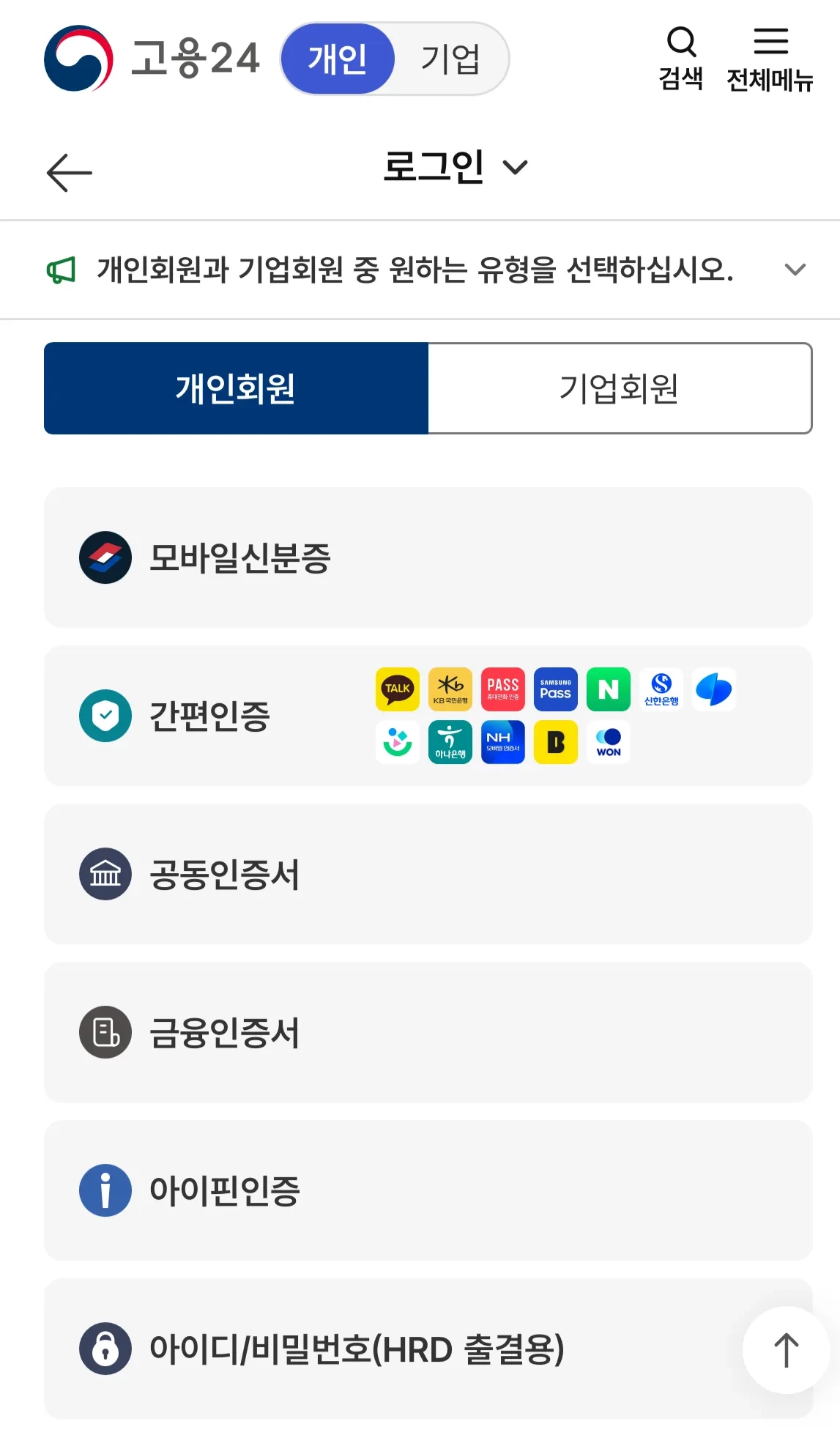Expand the member type notice banner
Viewport: 840px width, 1435px height.
point(795,270)
